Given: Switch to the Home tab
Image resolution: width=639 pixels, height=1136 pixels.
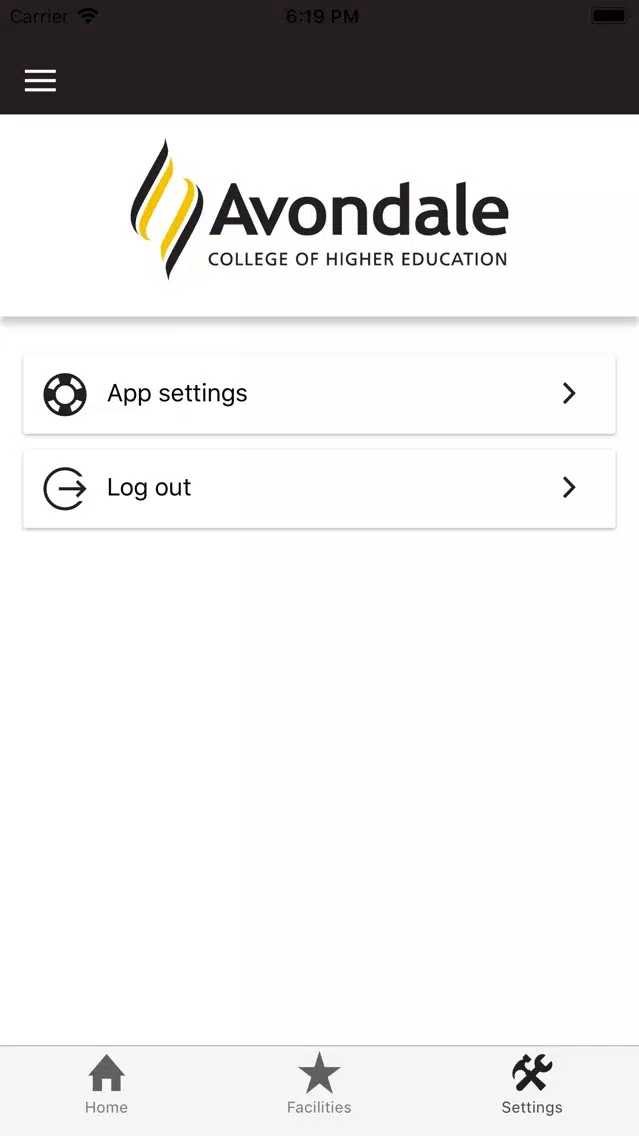Looking at the screenshot, I should pos(106,1085).
